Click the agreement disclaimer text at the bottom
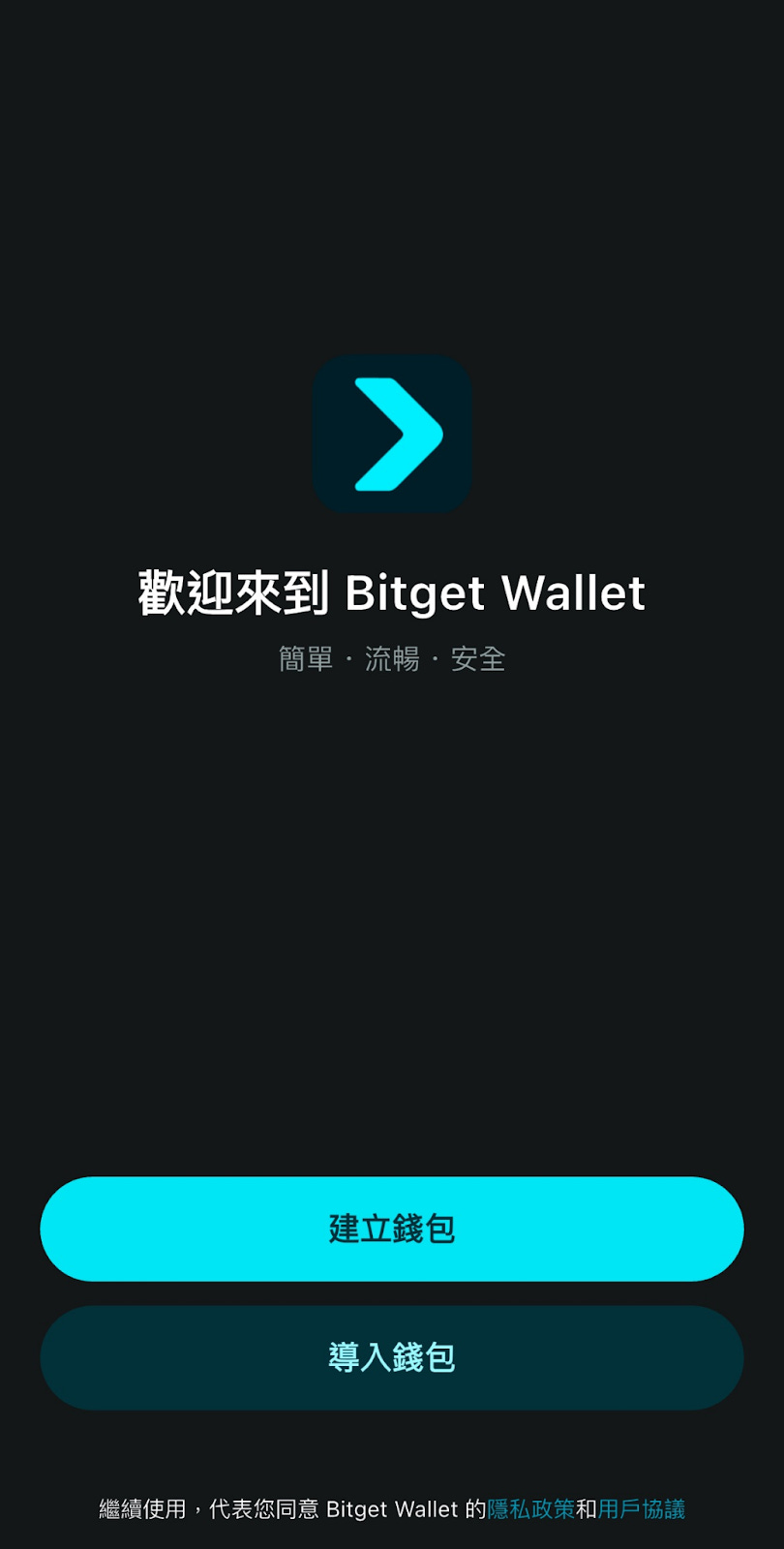 [290, 1509]
